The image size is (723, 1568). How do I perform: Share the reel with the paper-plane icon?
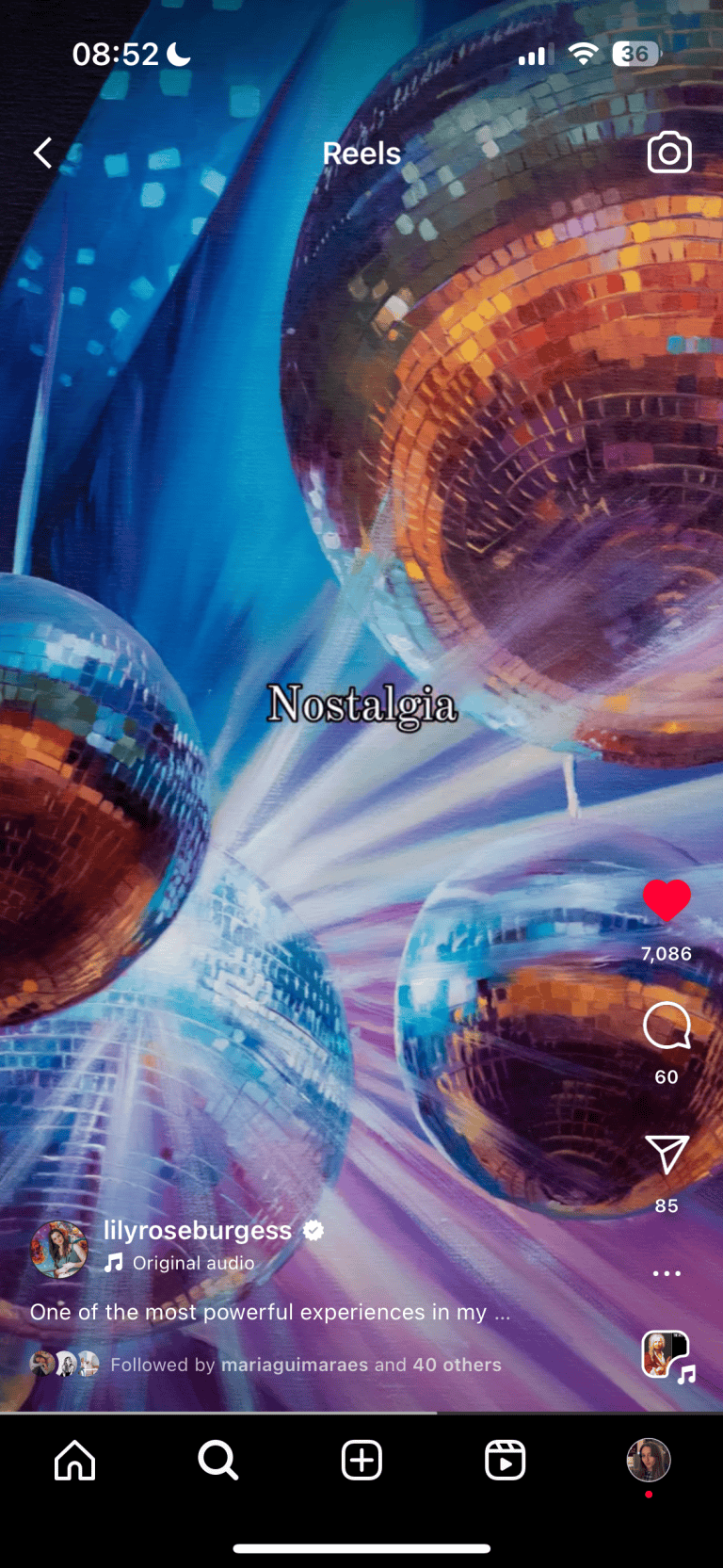coord(667,1155)
